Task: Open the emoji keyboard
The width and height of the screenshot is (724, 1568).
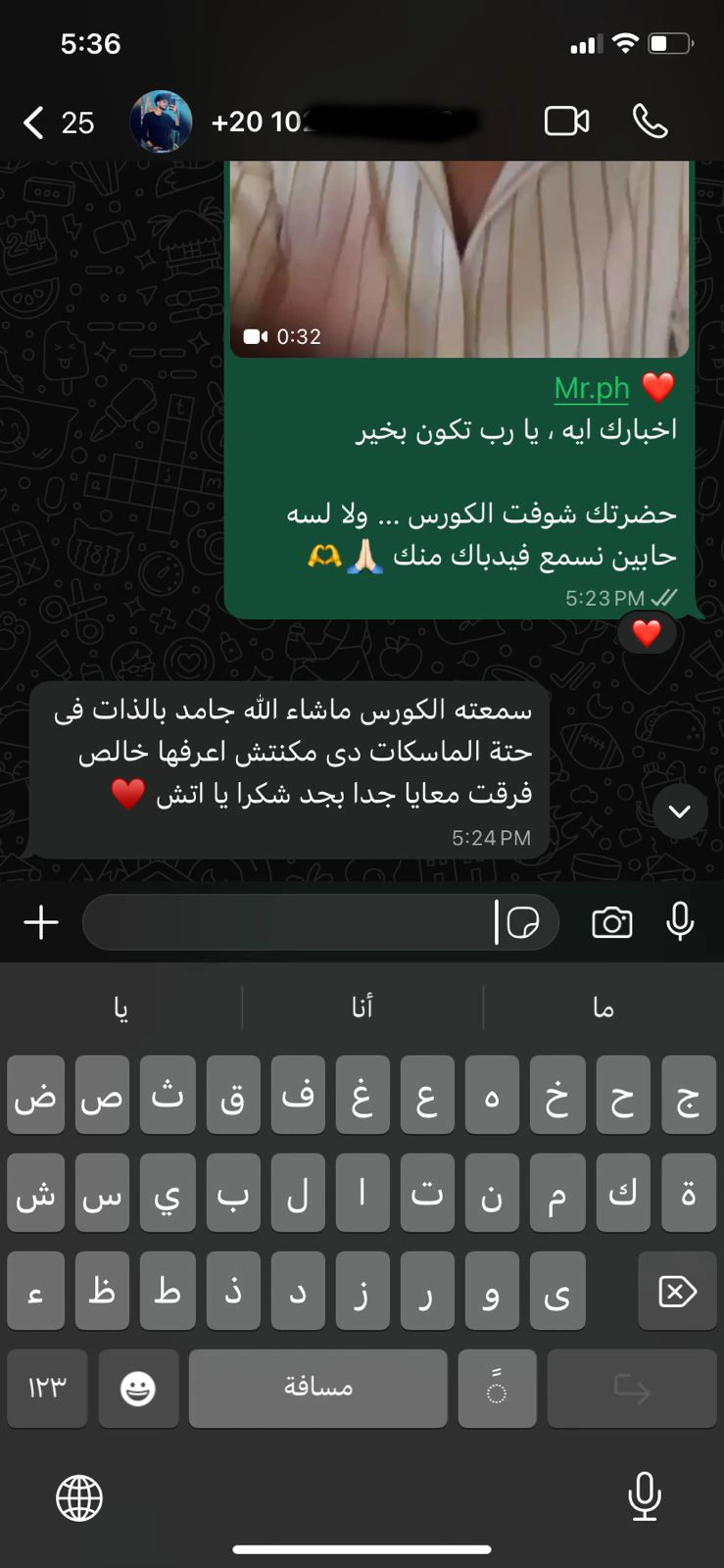Action: click(x=137, y=1388)
